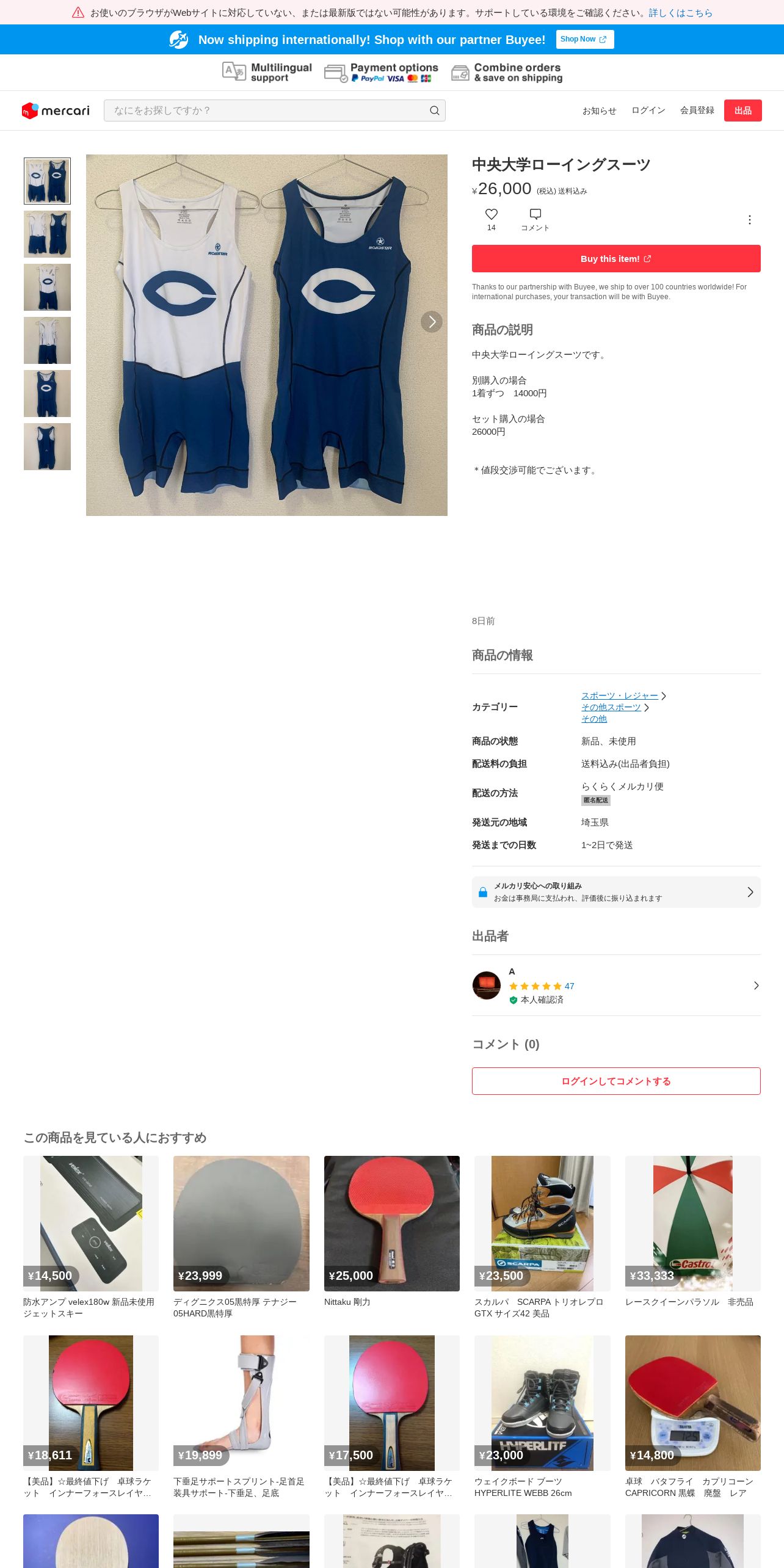This screenshot has height=1568, width=784.
Task: View seller A's profile
Action: [616, 985]
